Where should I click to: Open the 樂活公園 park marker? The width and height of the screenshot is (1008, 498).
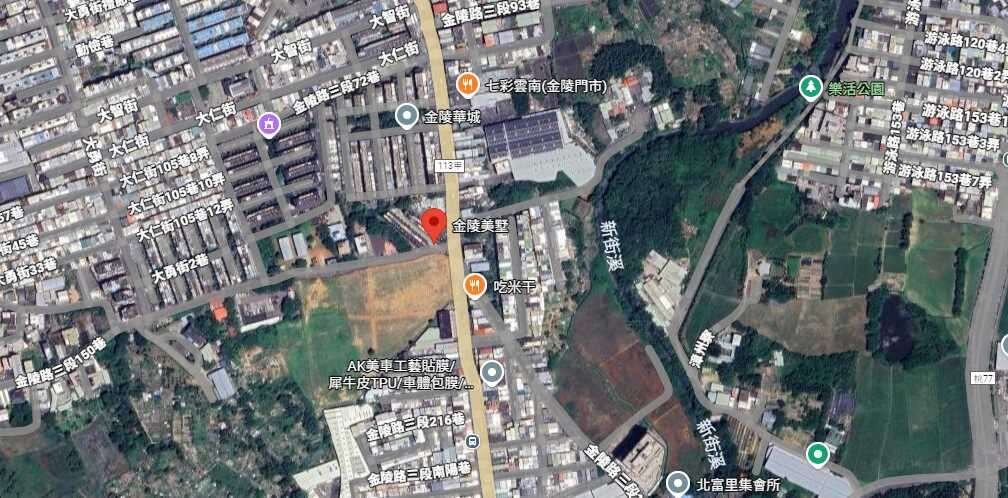click(810, 88)
